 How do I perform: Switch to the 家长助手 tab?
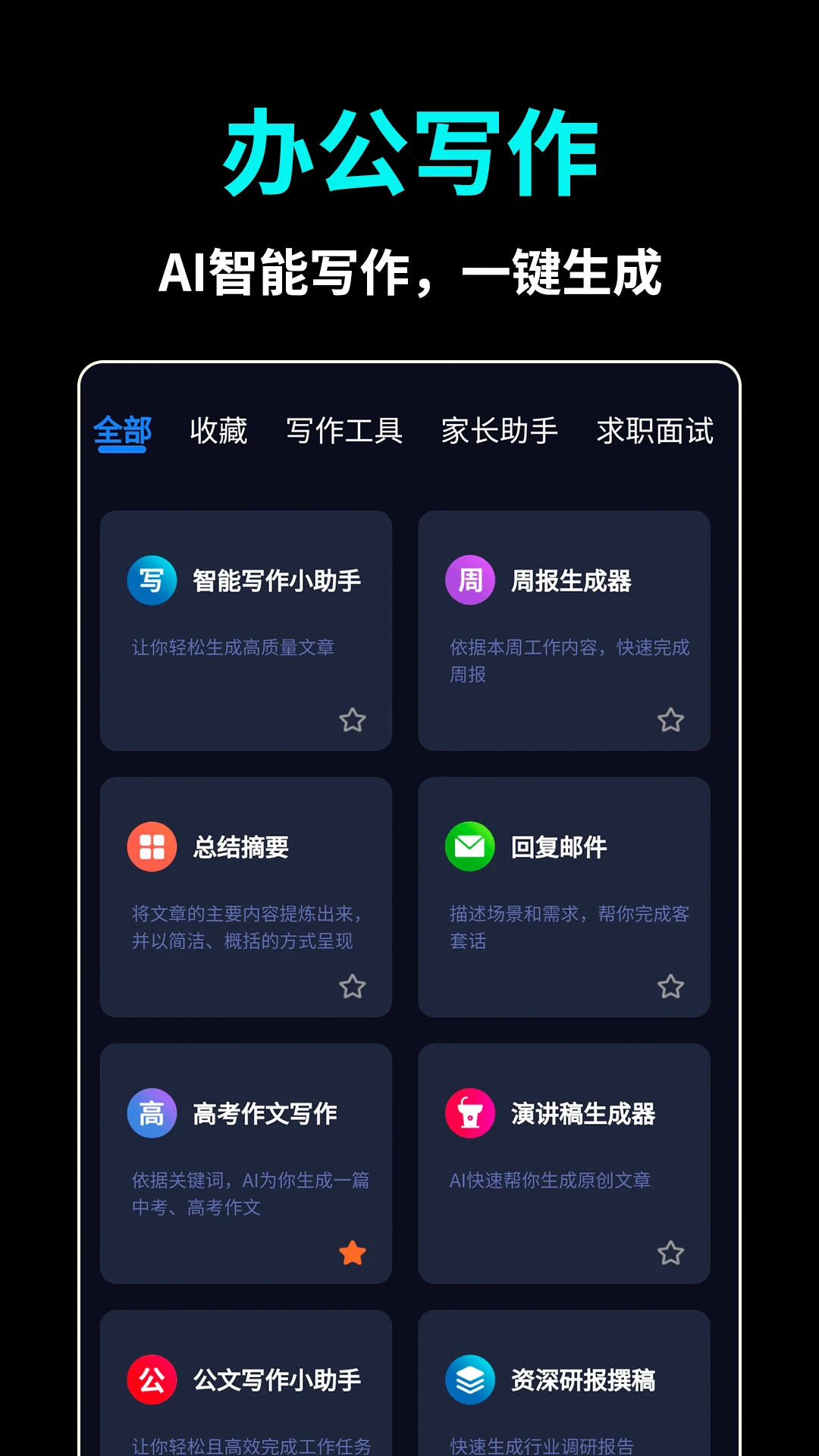click(500, 431)
